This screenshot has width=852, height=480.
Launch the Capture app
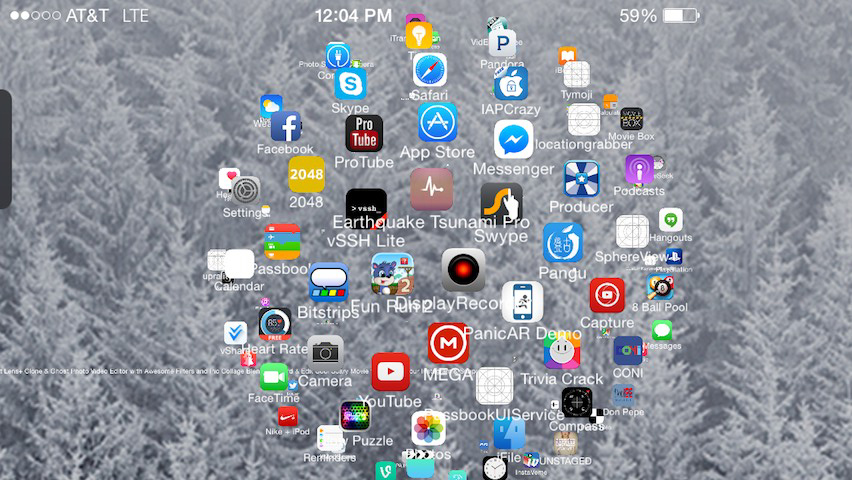coord(607,296)
